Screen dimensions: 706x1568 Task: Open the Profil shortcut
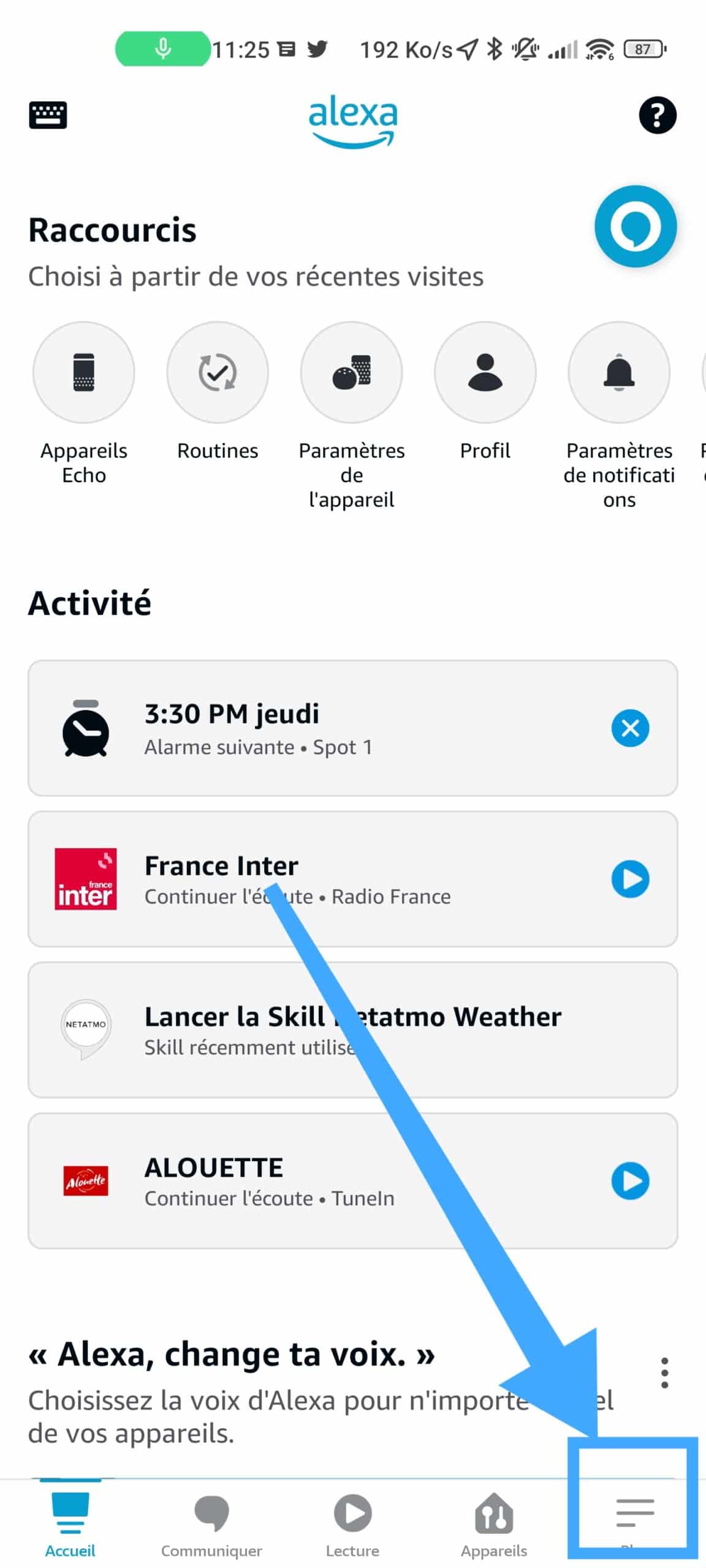click(485, 391)
